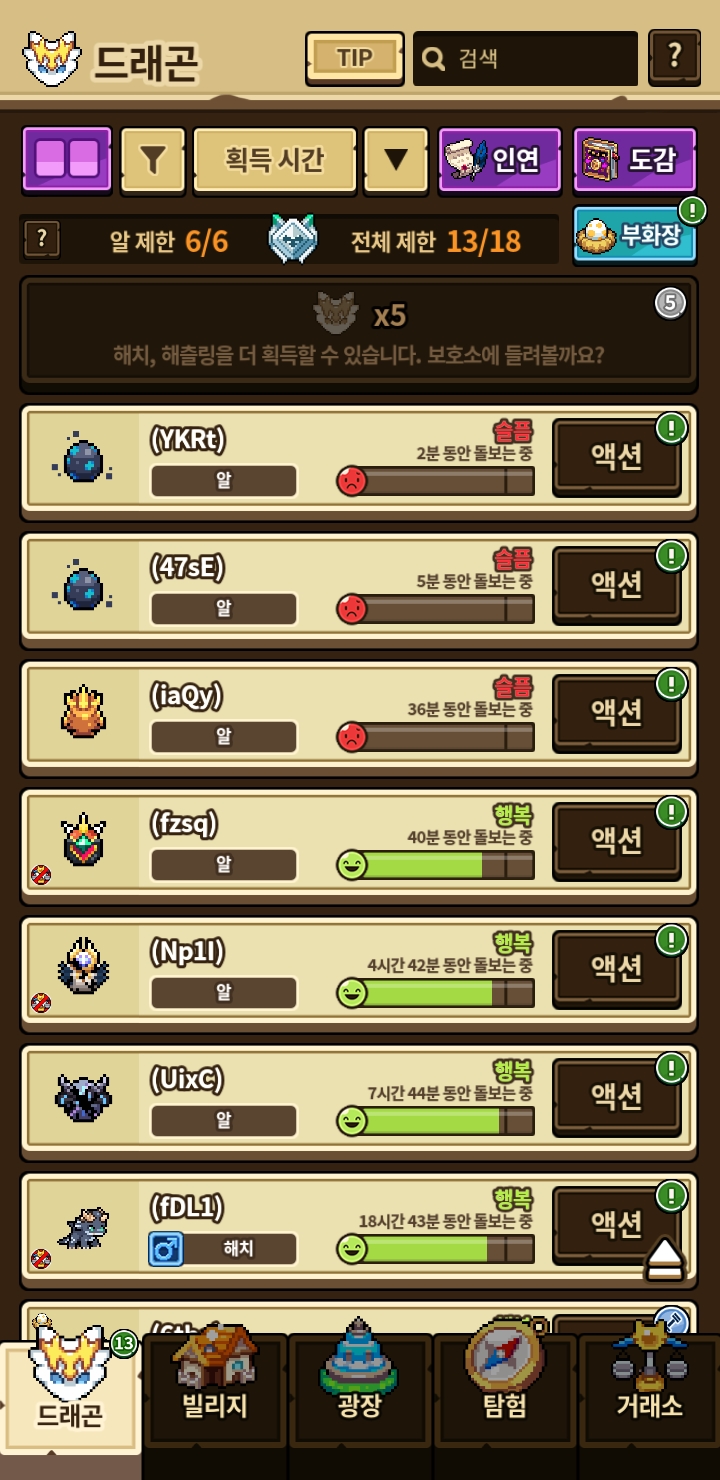
Task: Switch the dragon list grid layout
Action: pos(67,159)
